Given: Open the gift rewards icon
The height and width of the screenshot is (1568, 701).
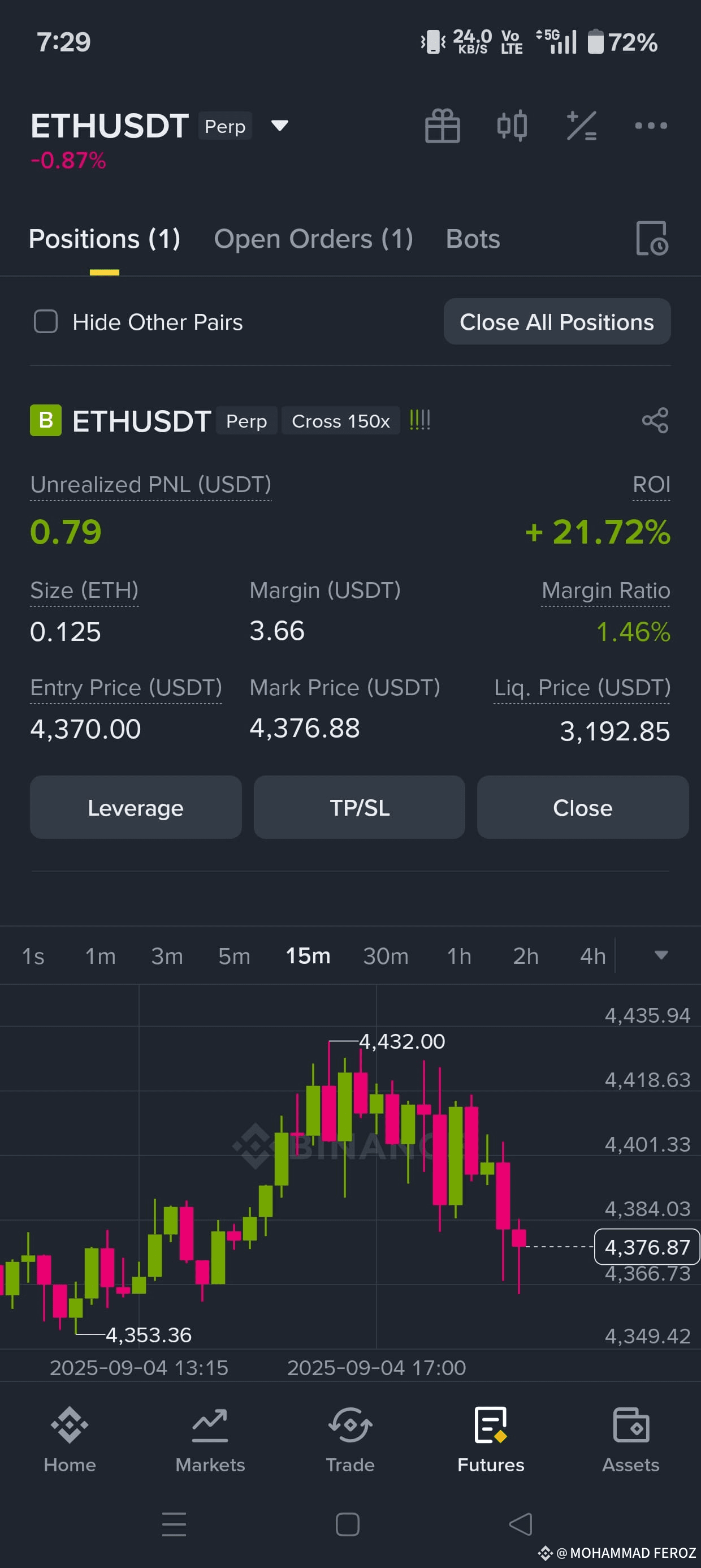Looking at the screenshot, I should coord(443,126).
